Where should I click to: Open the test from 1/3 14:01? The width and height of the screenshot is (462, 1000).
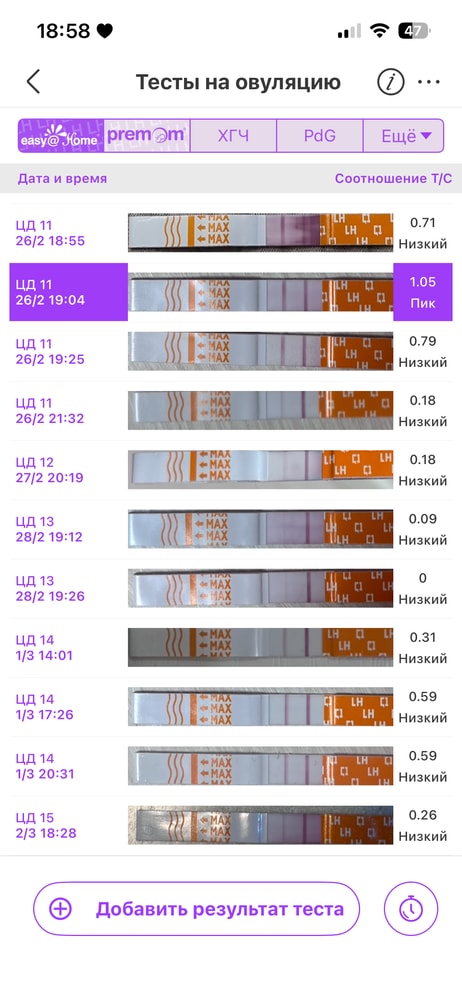click(231, 648)
